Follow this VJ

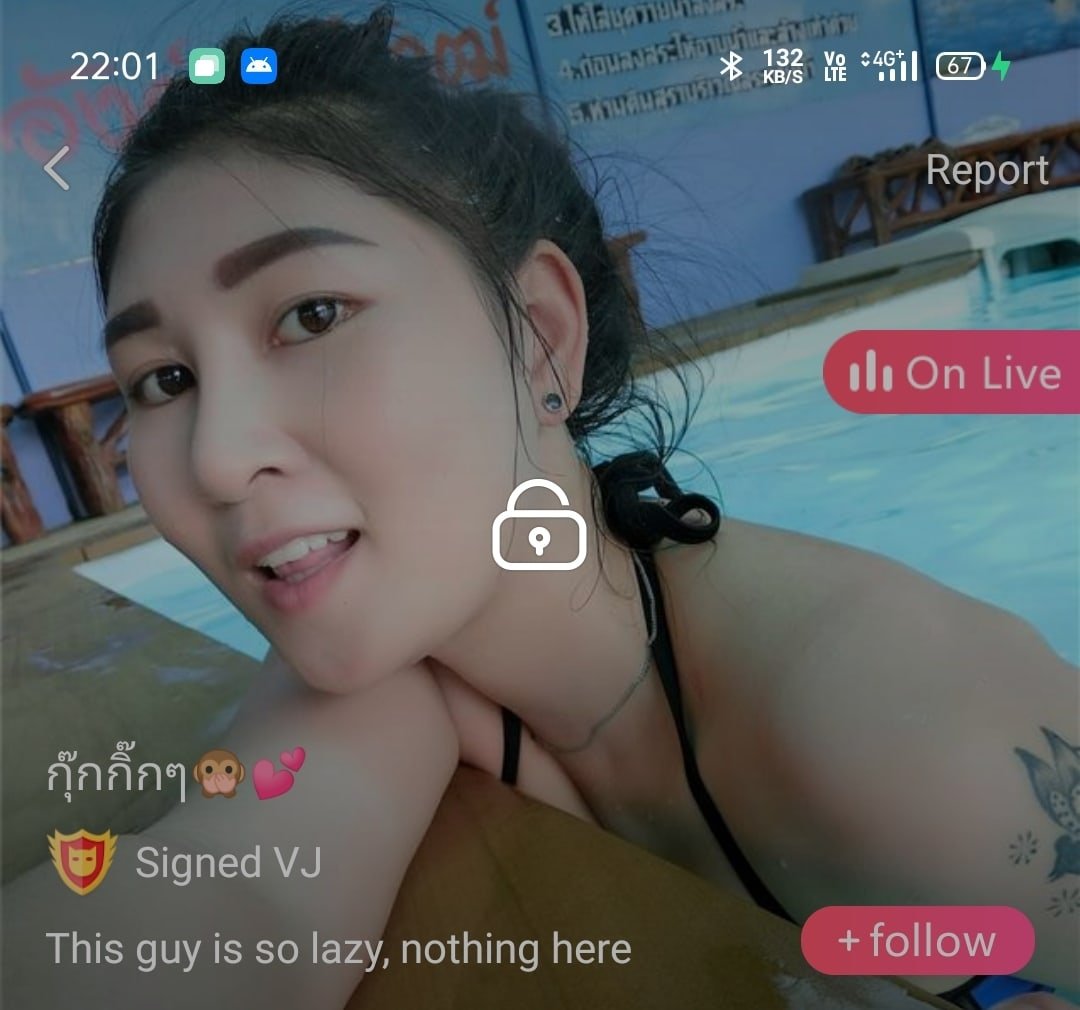917,940
